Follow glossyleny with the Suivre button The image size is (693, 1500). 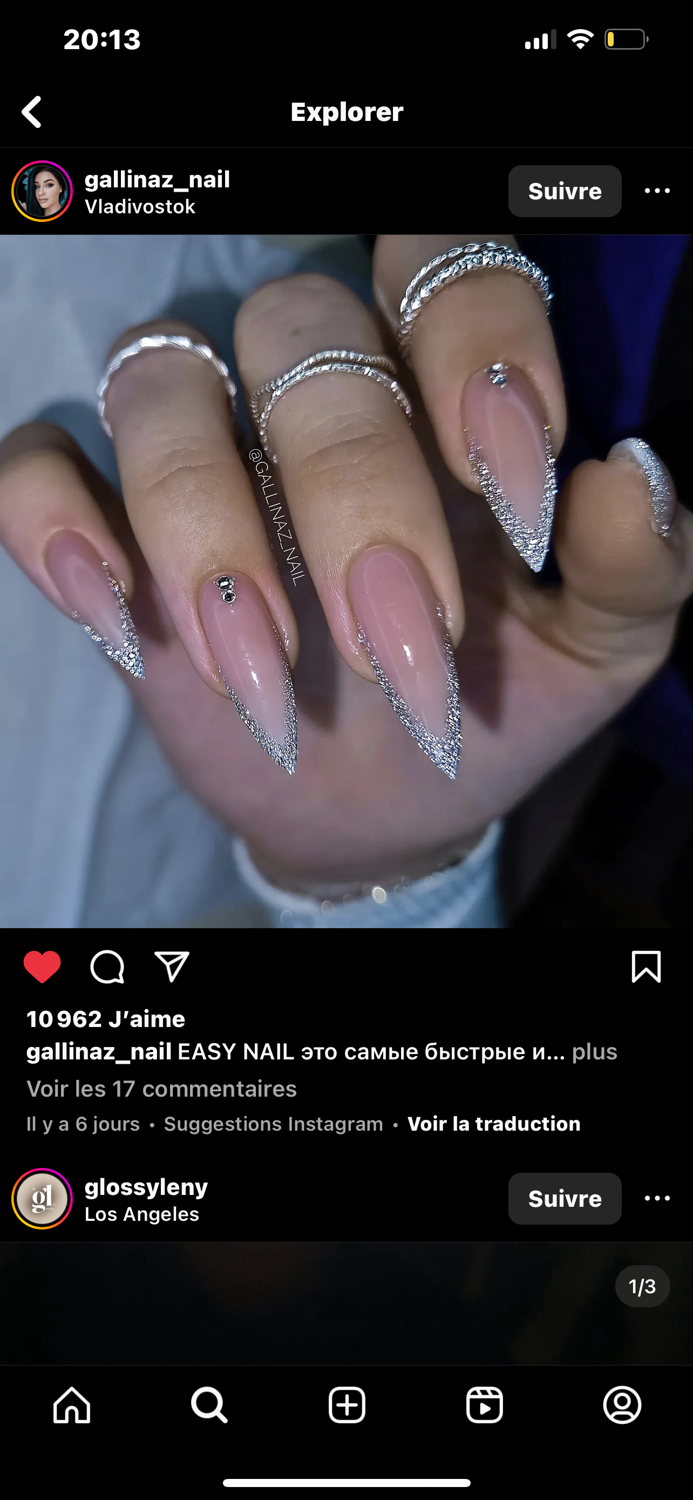(564, 1198)
